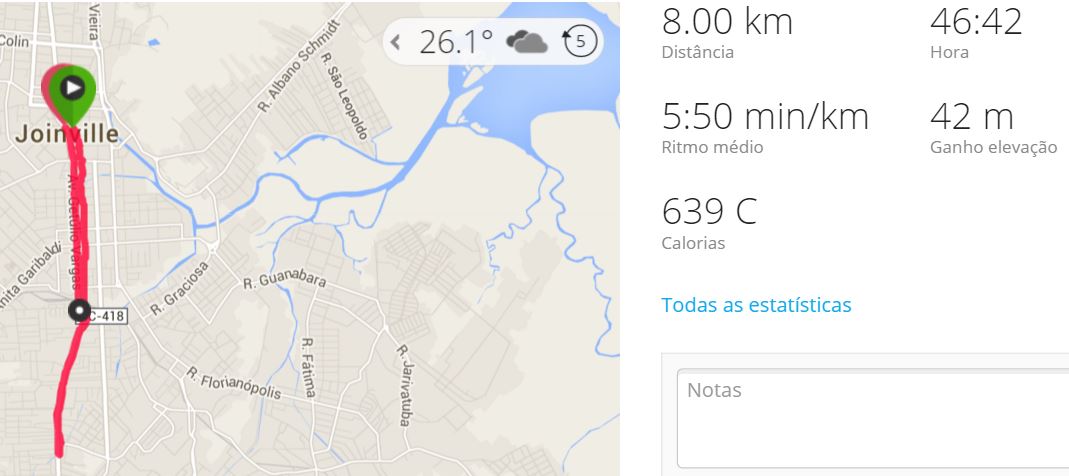The image size is (1069, 476).
Task: Collapse the weather info with left chevron
Action: pos(396,42)
